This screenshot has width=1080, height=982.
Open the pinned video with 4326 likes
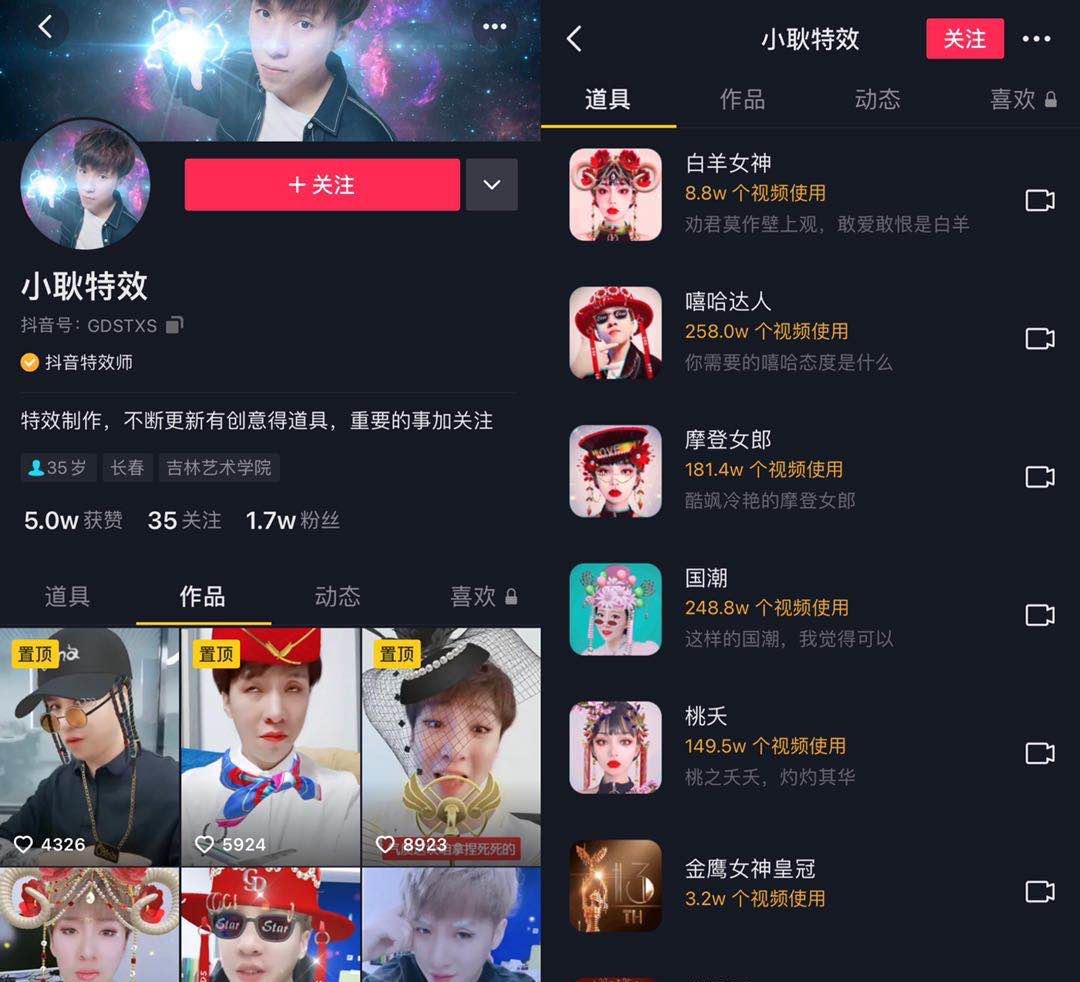pyautogui.click(x=90, y=746)
